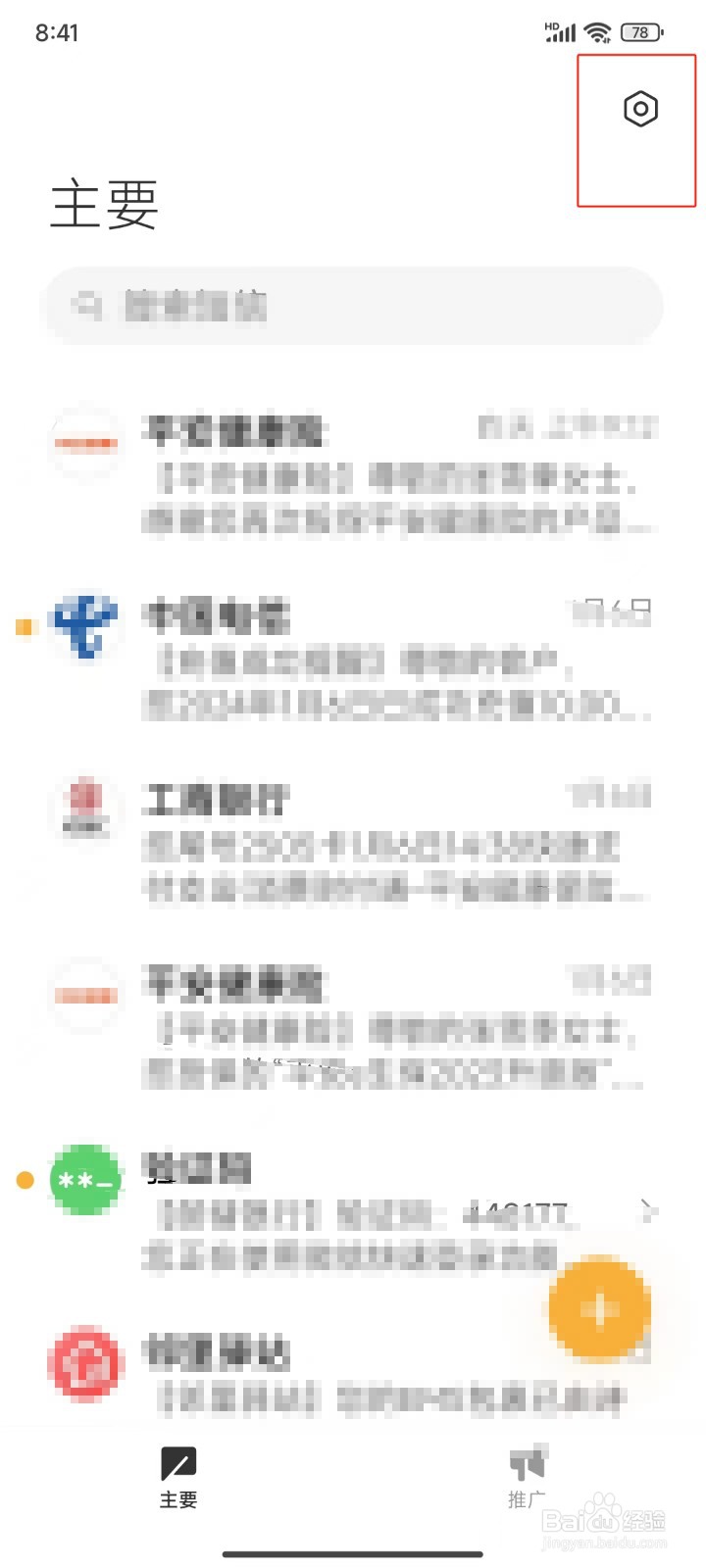Tap the second 平安健康险 avatar
The width and height of the screenshot is (706, 1568).
point(86,993)
